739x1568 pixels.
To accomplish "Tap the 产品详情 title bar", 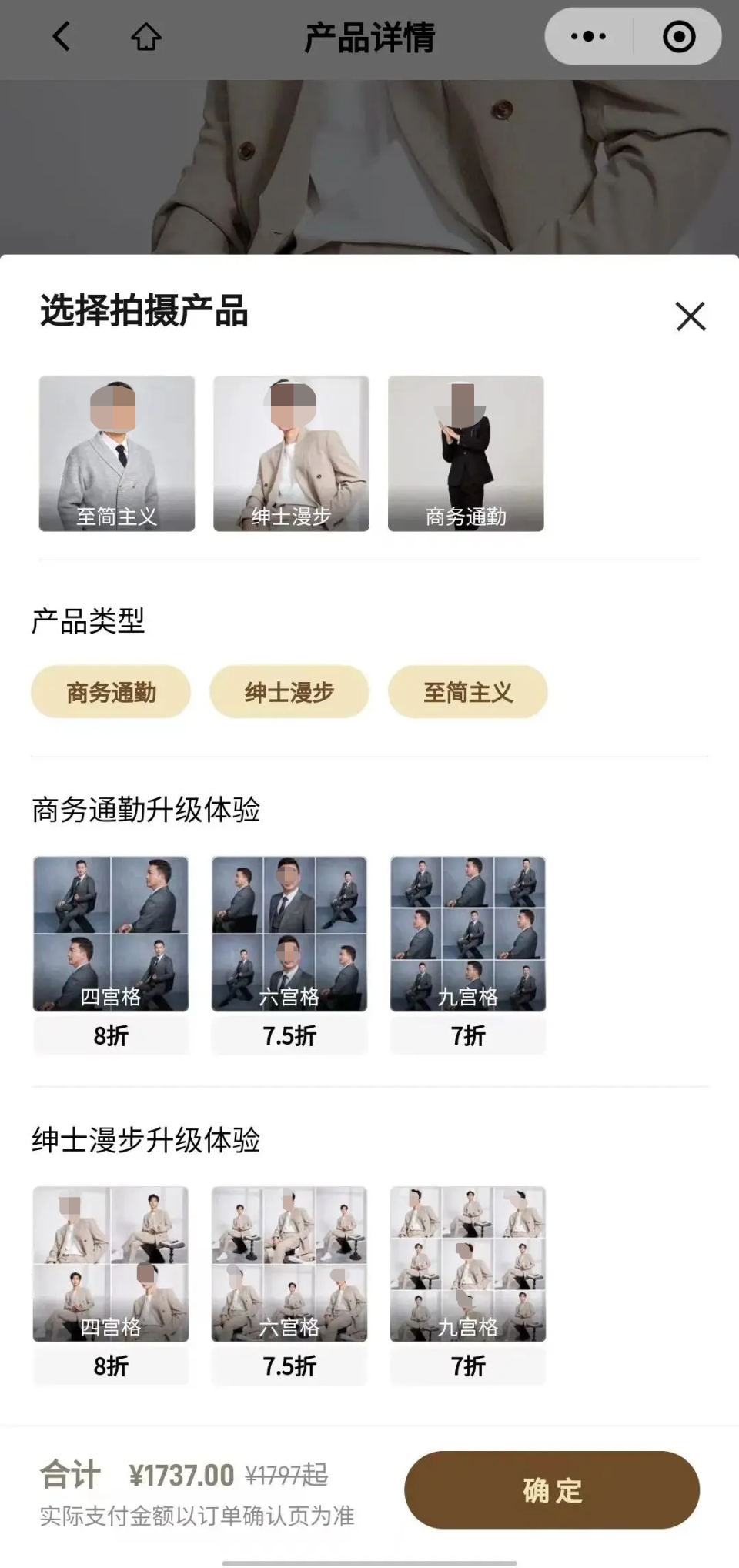I will coord(369,35).
